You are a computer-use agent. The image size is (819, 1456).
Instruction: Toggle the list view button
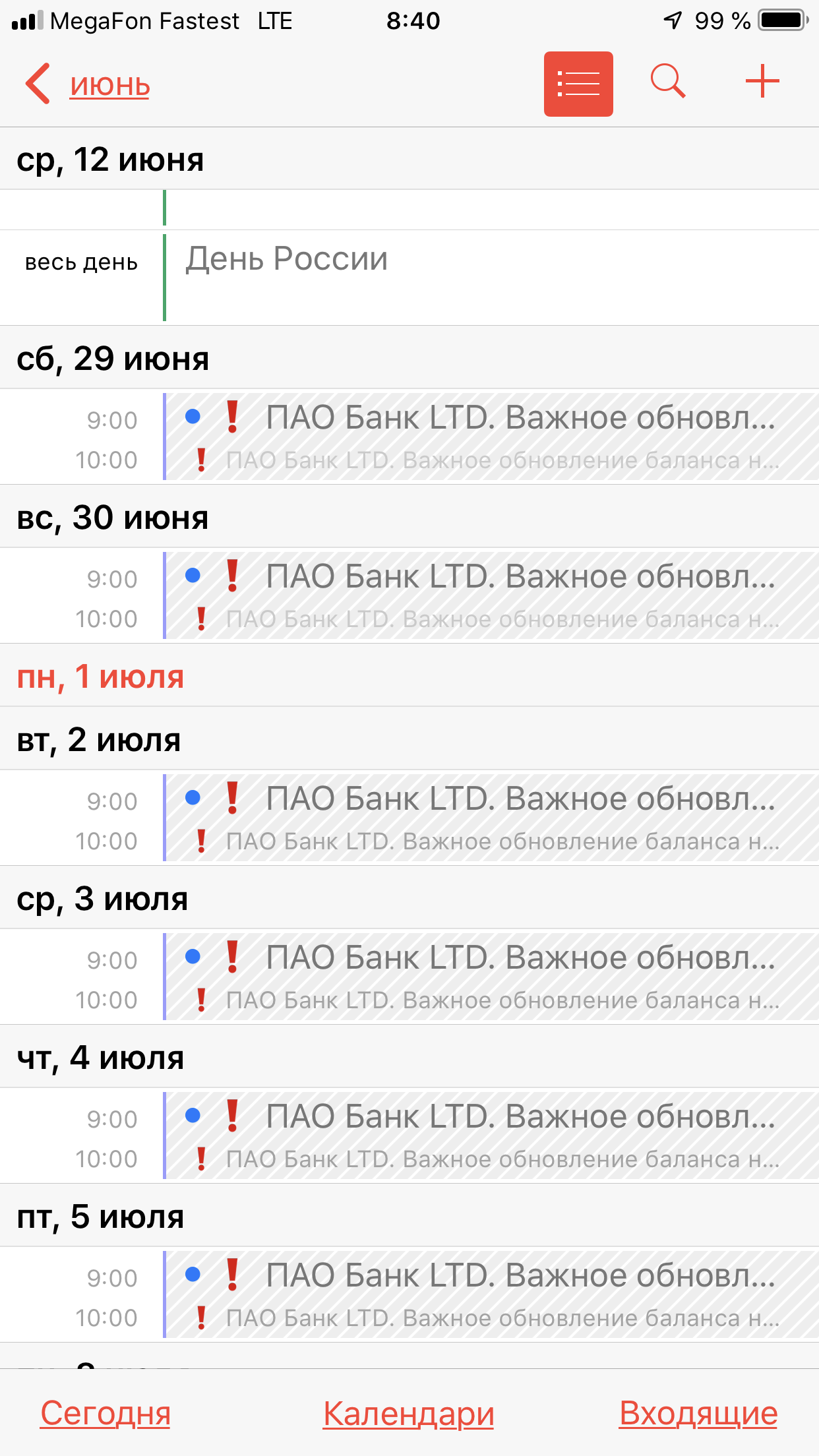(578, 84)
